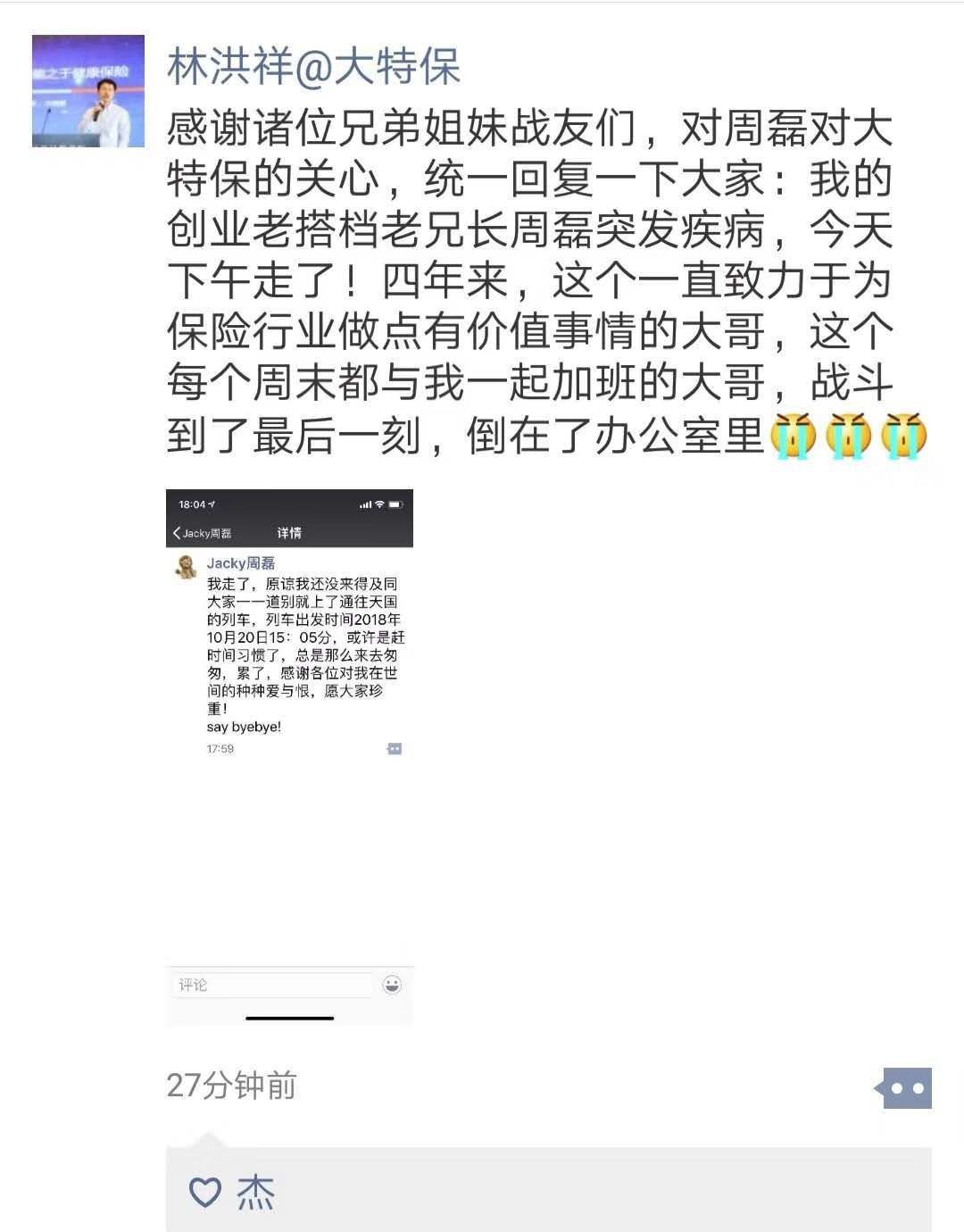Open profile of liker 杰

255,1193
